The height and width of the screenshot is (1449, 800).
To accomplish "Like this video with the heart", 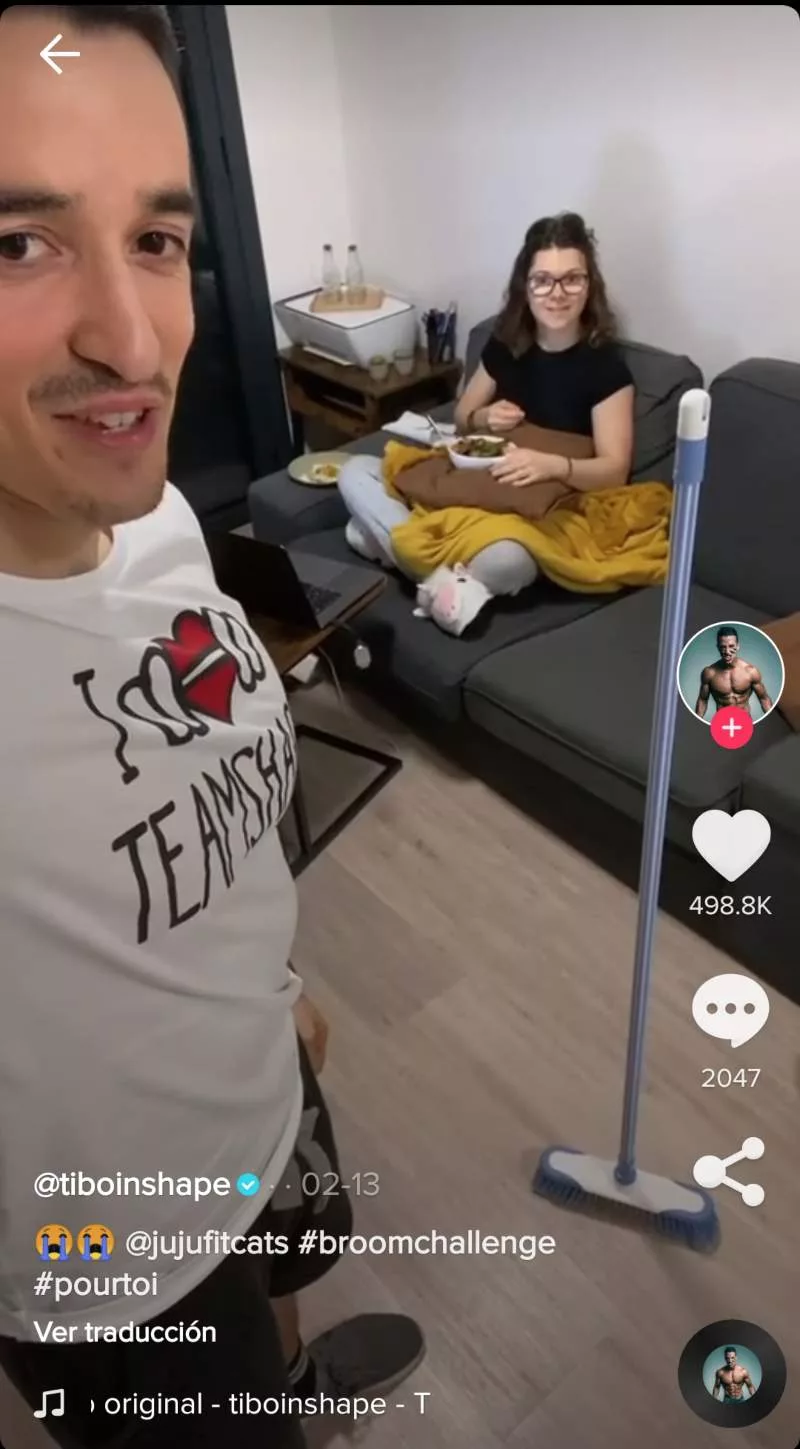I will pyautogui.click(x=731, y=845).
